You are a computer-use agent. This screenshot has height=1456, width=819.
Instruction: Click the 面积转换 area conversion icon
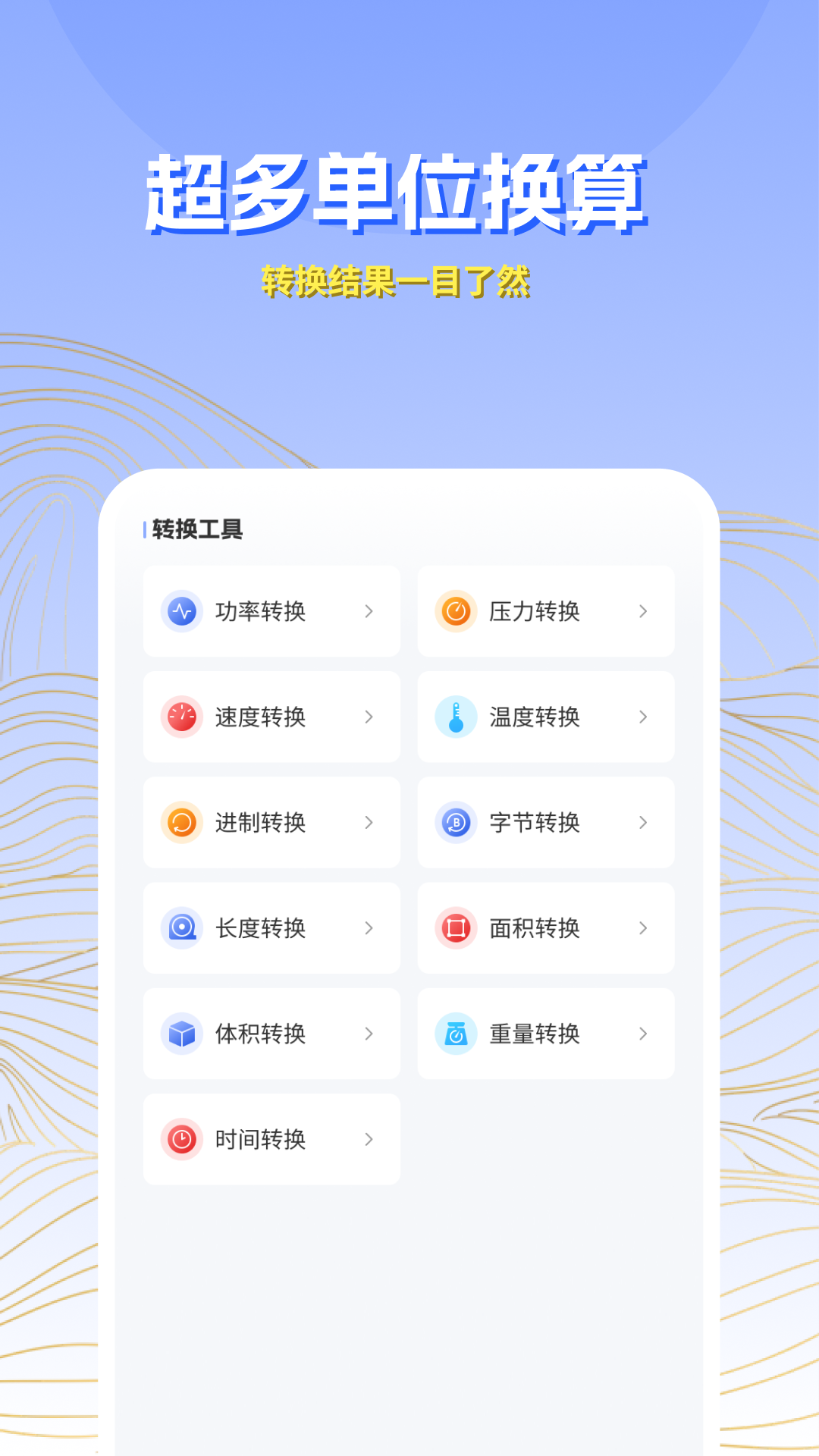tap(455, 928)
